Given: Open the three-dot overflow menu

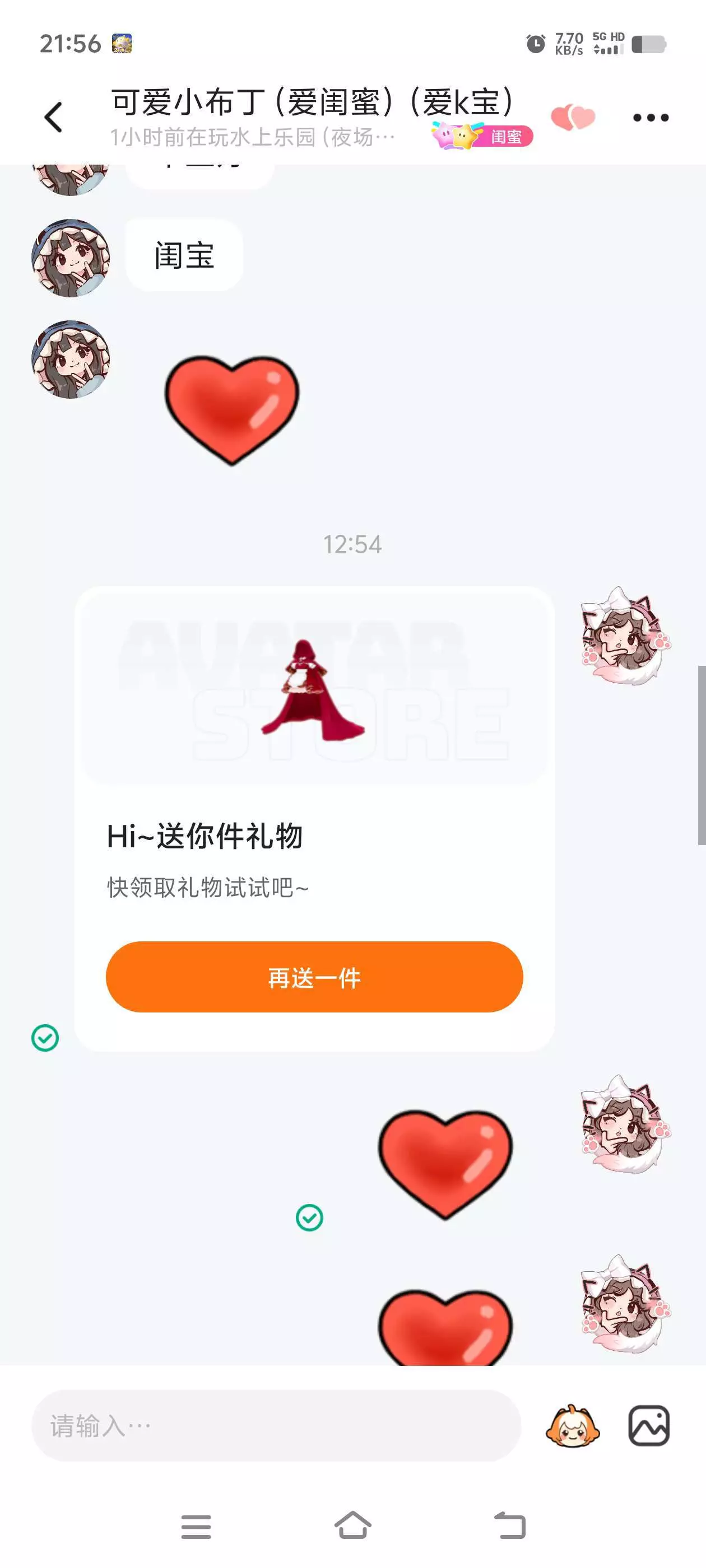Looking at the screenshot, I should [651, 118].
